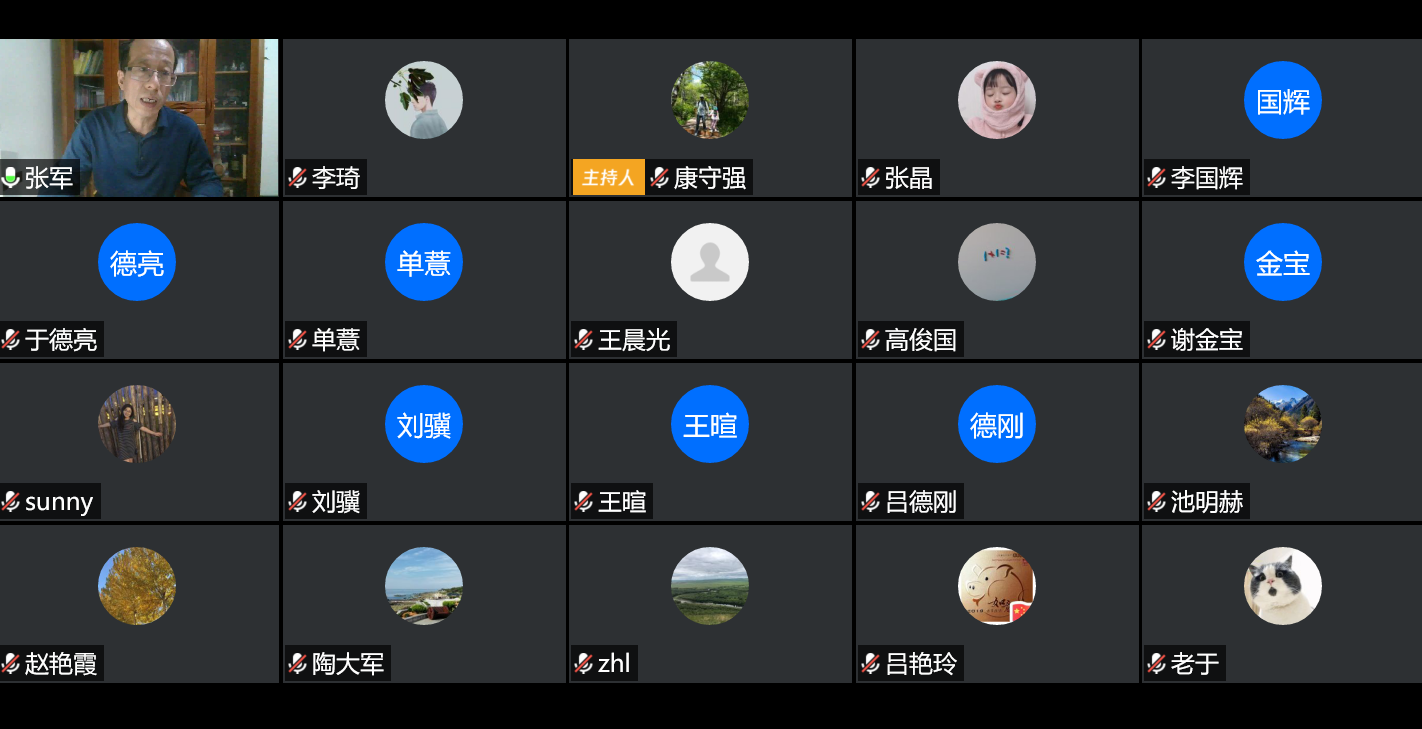Select 单薏's participant tile
Image resolution: width=1422 pixels, height=729 pixels.
click(424, 279)
